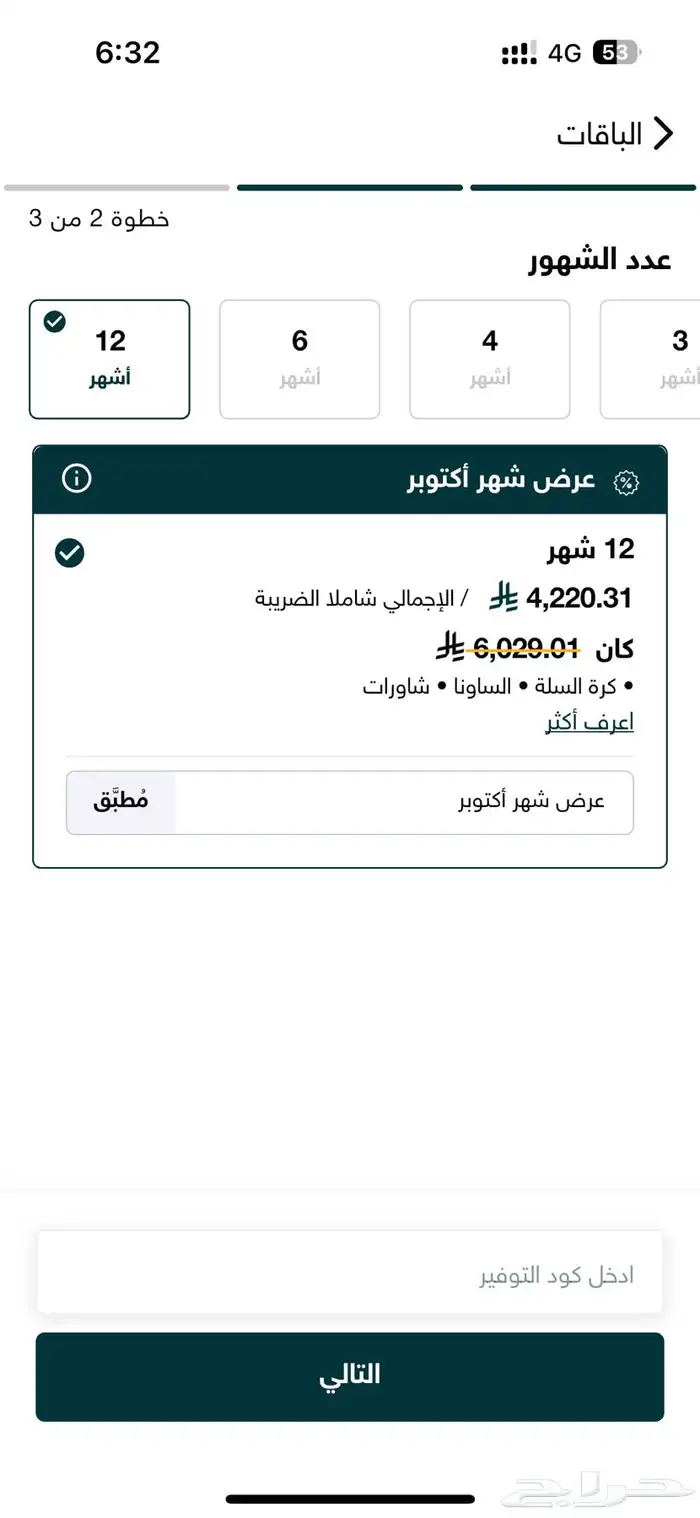Choose the 6 أشهر duration option
This screenshot has width=700, height=1518.
[300, 359]
